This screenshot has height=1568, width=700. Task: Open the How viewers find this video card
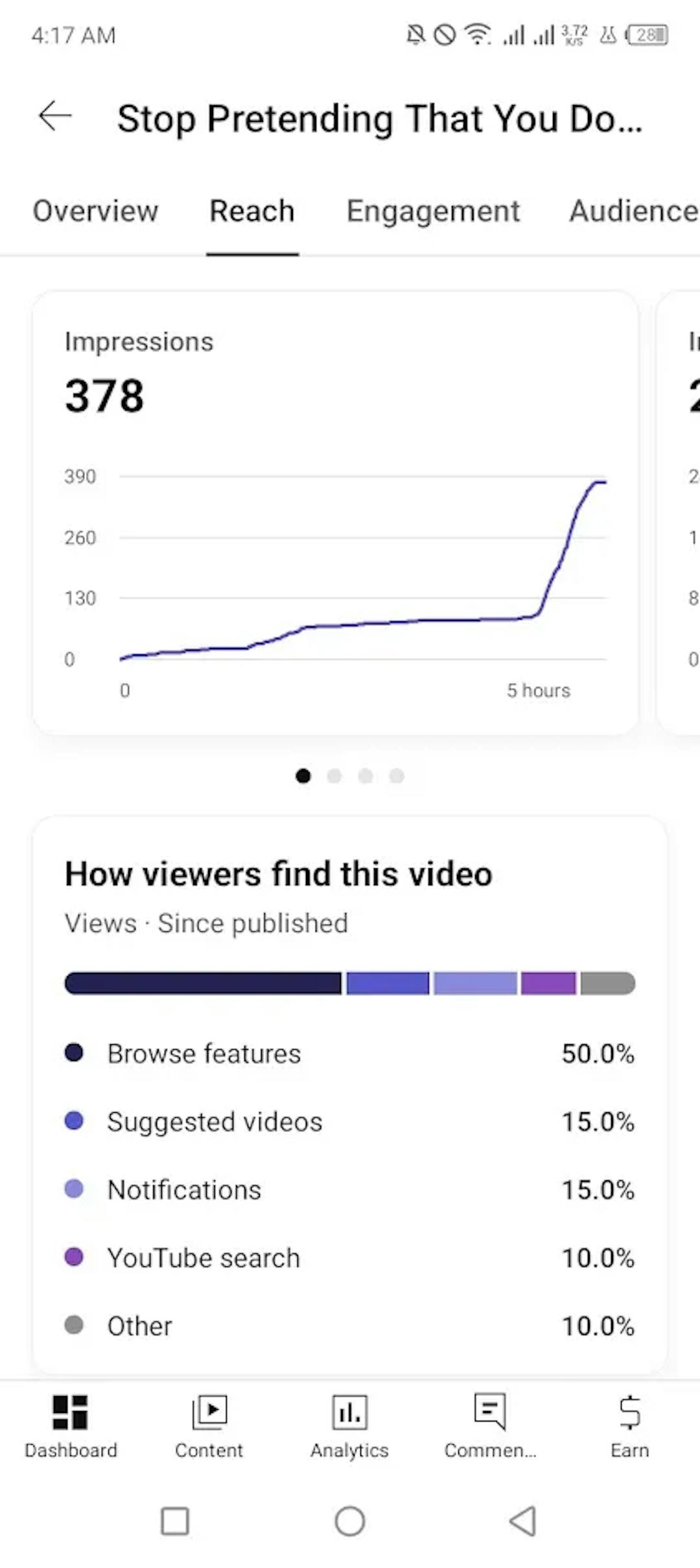(x=350, y=1095)
